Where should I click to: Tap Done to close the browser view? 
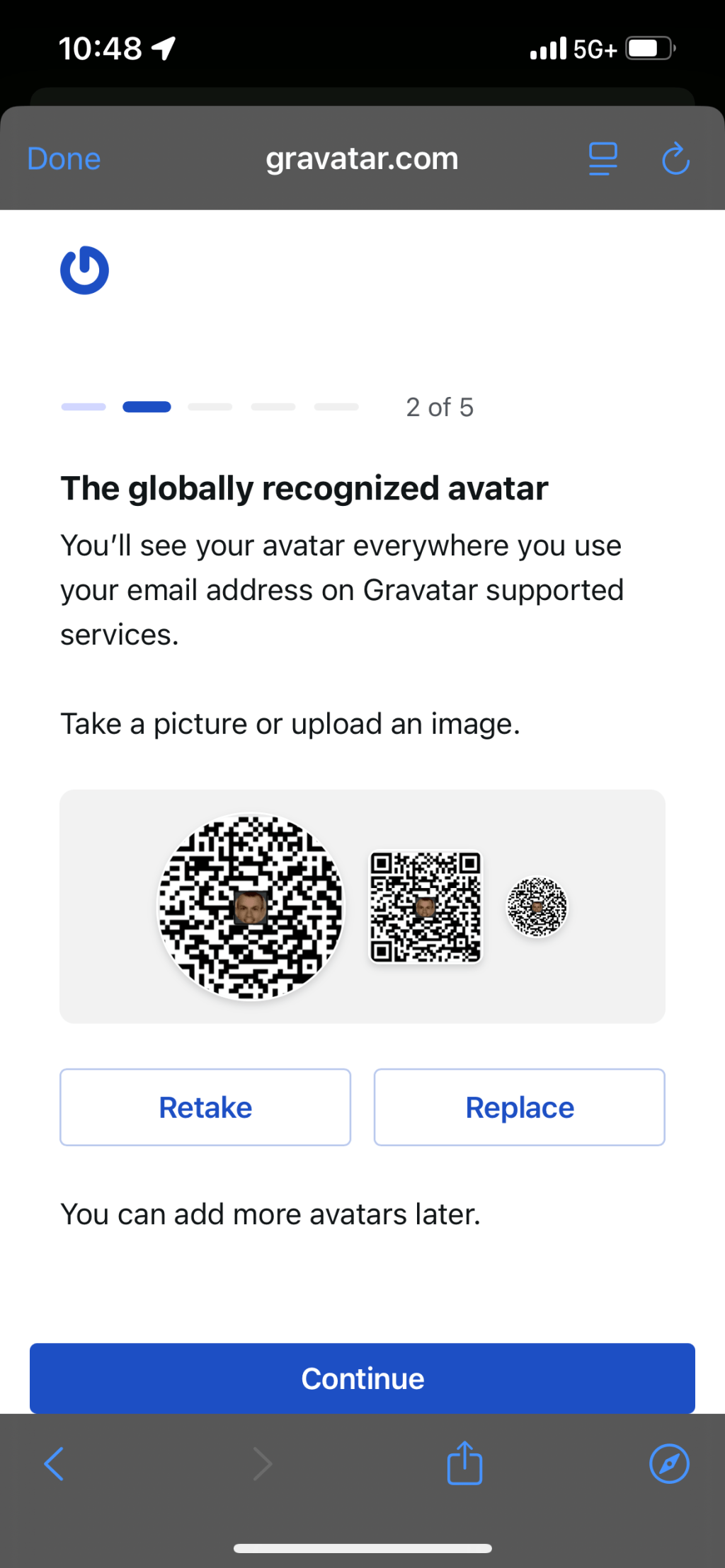pyautogui.click(x=64, y=159)
